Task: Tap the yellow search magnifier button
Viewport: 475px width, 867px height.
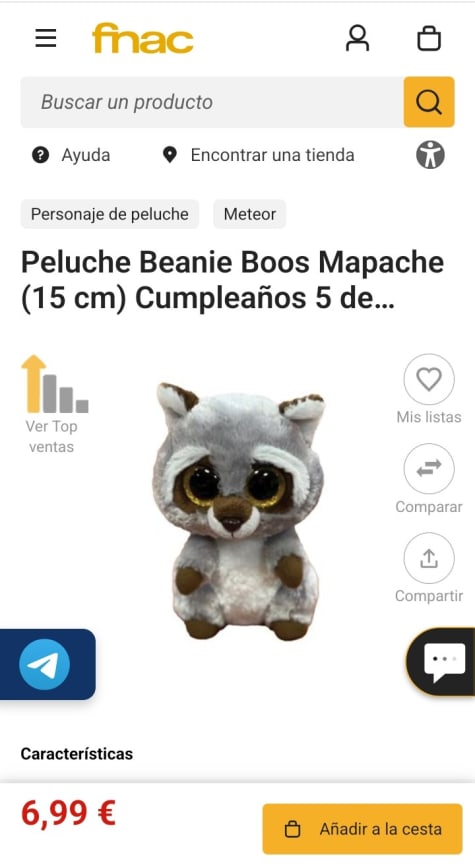Action: click(429, 102)
